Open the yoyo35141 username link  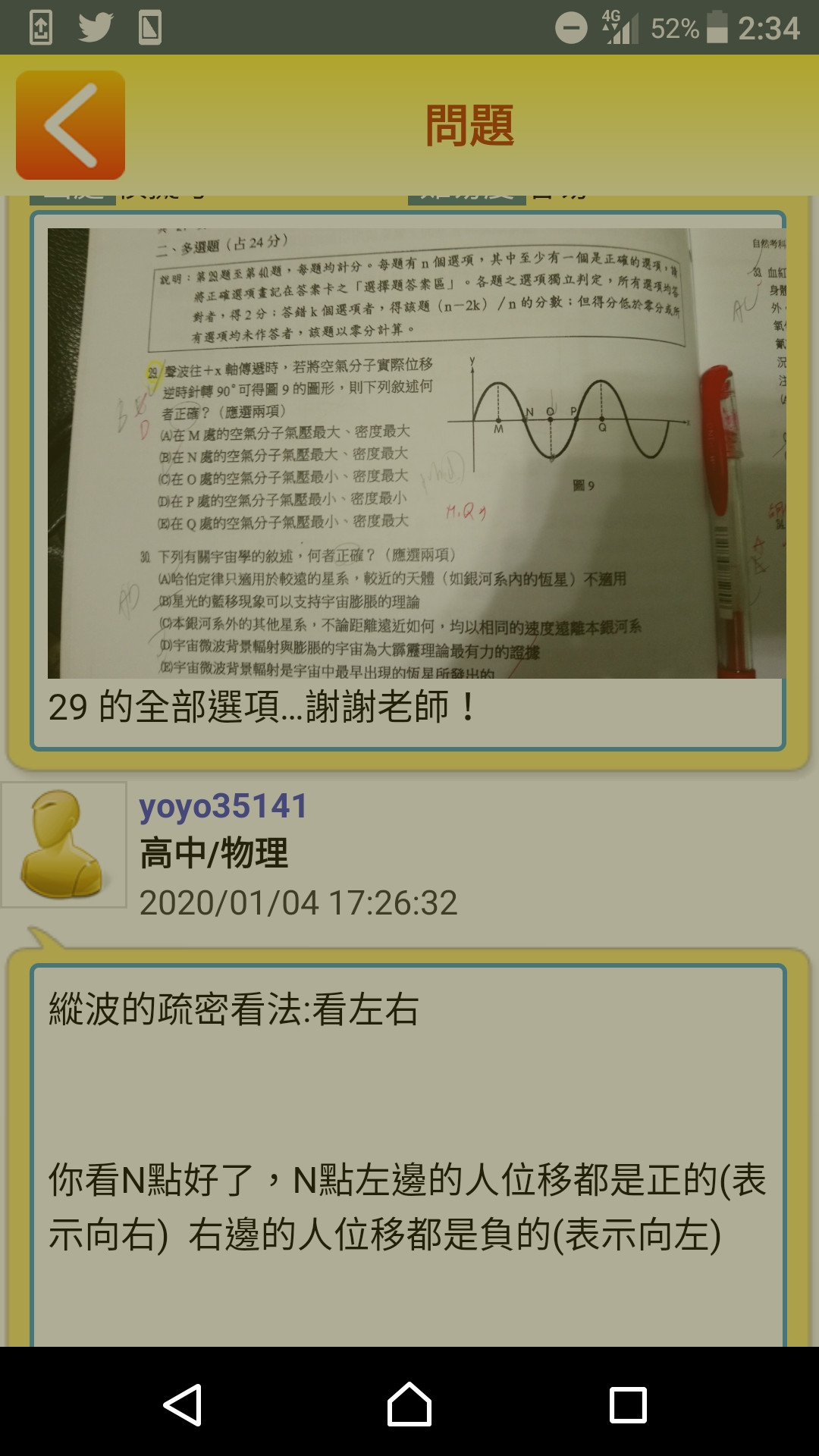[x=223, y=805]
